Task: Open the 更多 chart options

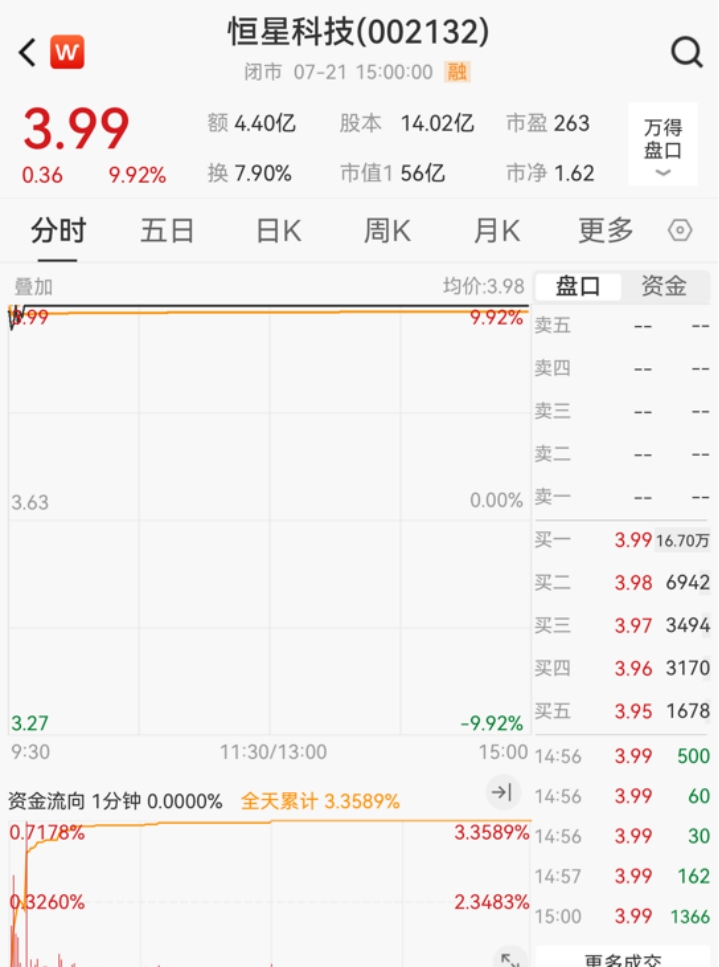Action: coord(606,231)
